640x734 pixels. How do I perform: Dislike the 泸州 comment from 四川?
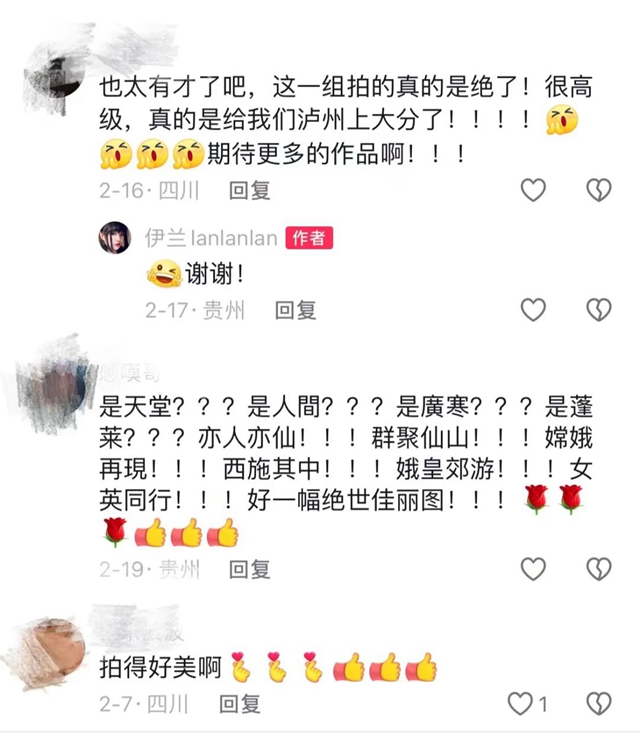[598, 190]
